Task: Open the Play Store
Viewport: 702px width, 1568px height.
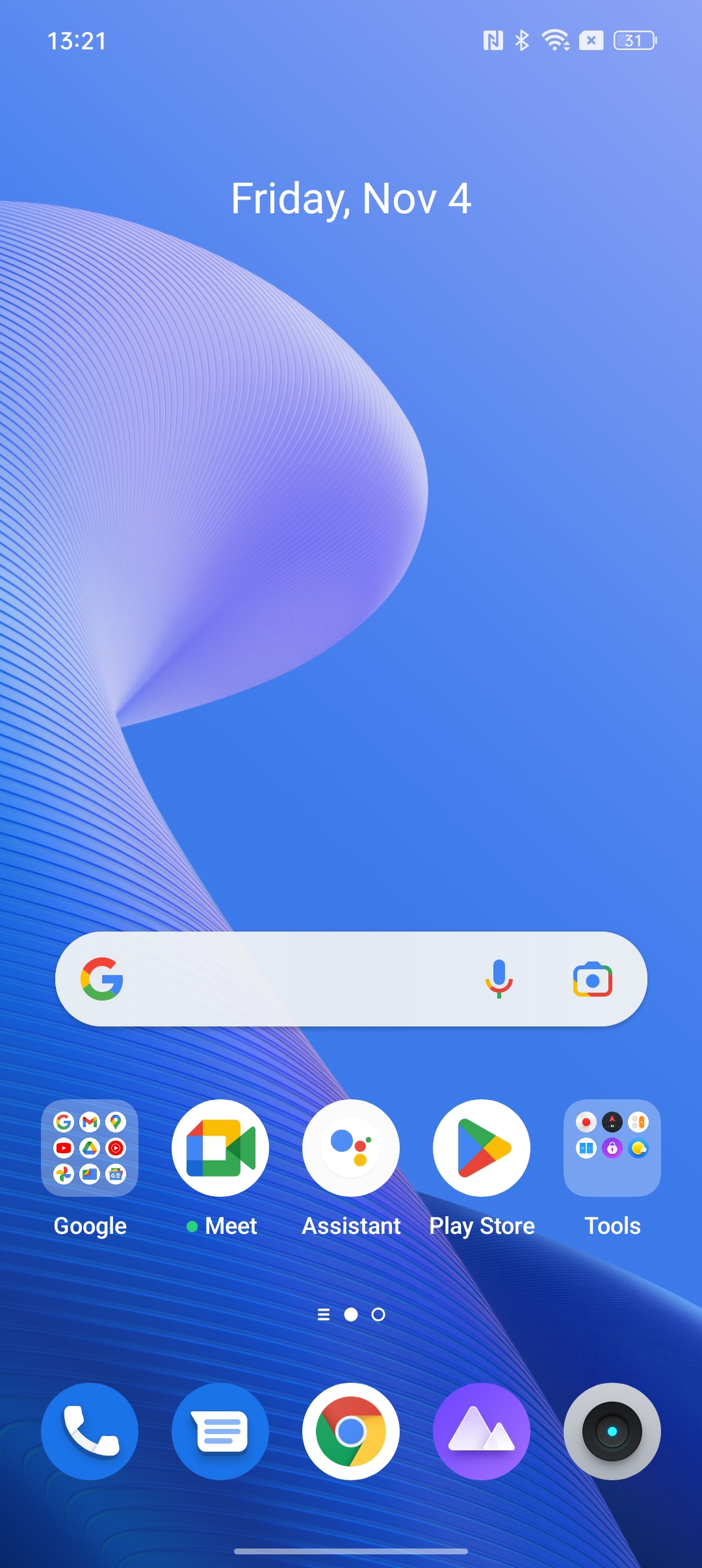Action: [x=482, y=1148]
